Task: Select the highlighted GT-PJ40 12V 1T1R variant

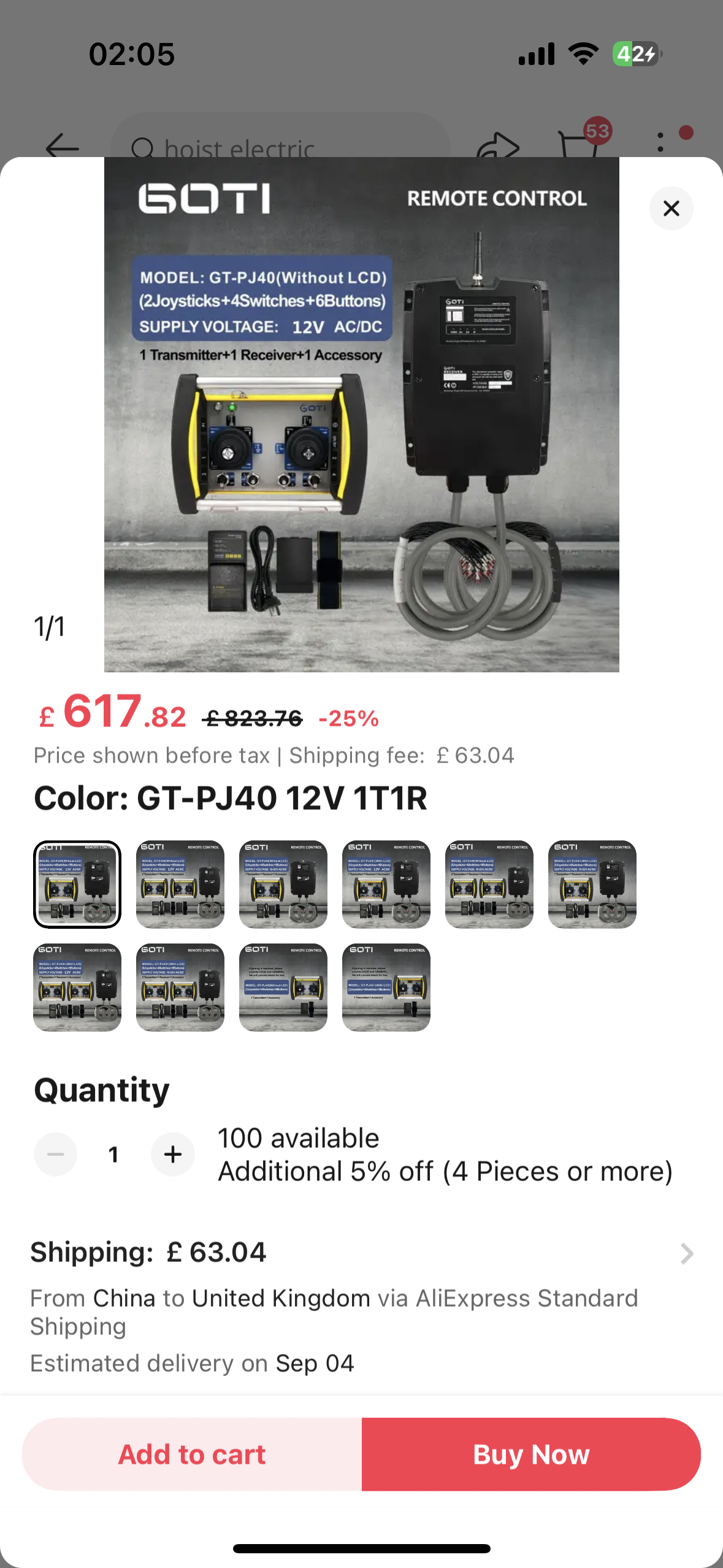Action: [x=77, y=884]
